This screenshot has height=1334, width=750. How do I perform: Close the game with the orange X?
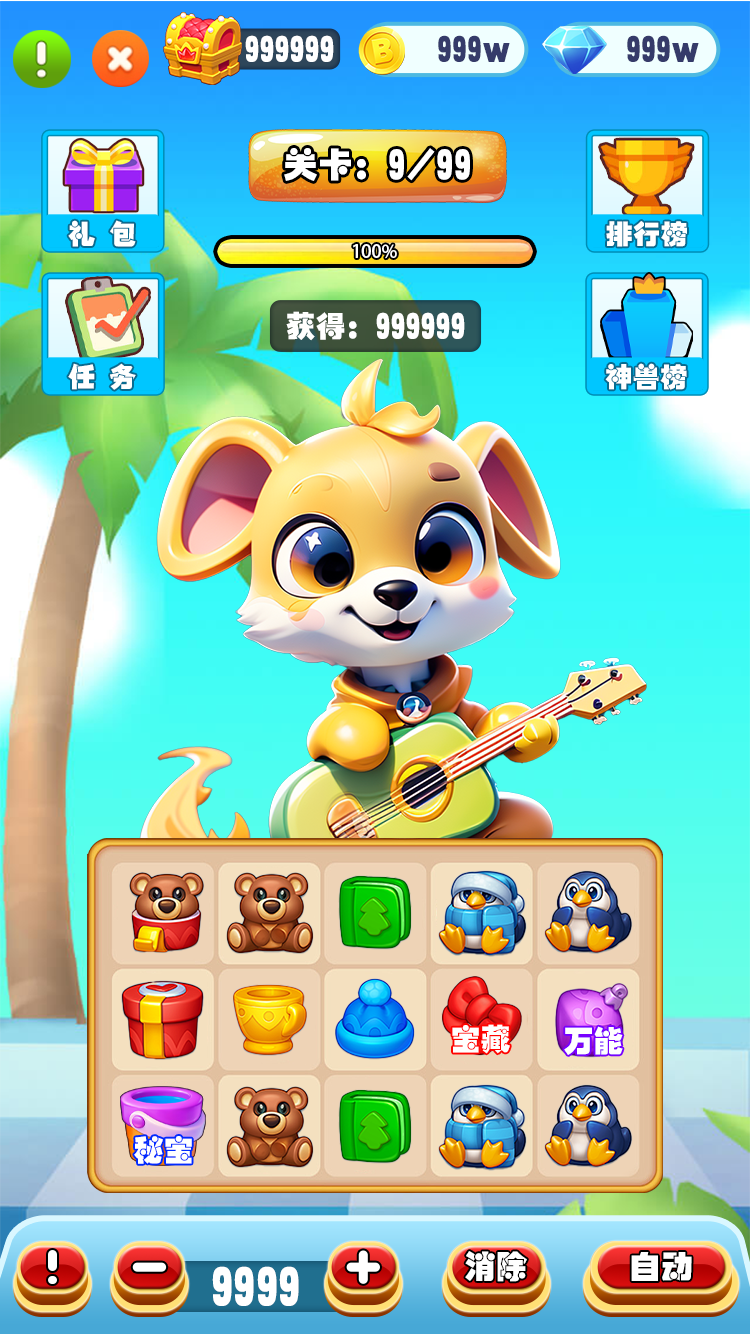pyautogui.click(x=120, y=59)
